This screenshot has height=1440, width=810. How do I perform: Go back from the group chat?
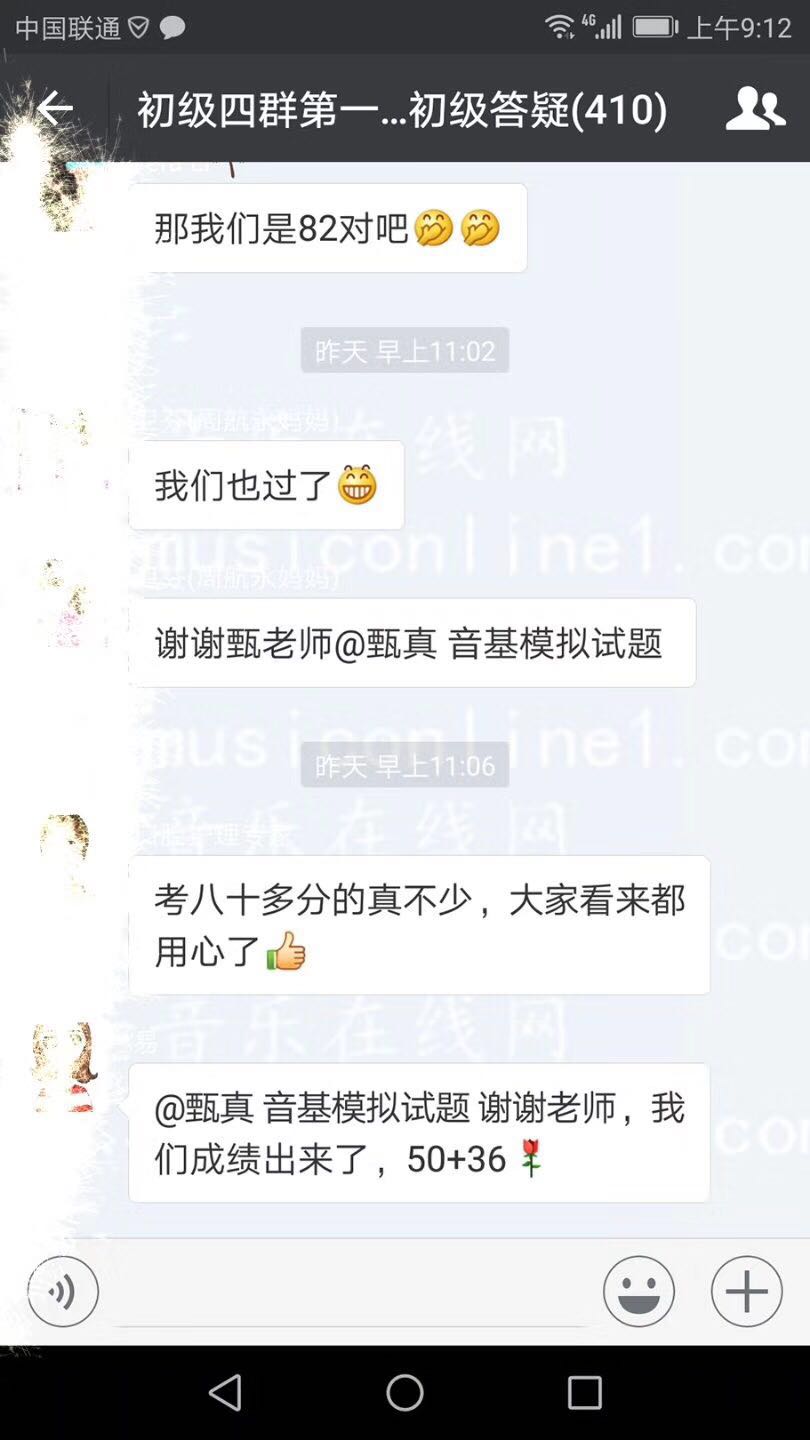54,109
